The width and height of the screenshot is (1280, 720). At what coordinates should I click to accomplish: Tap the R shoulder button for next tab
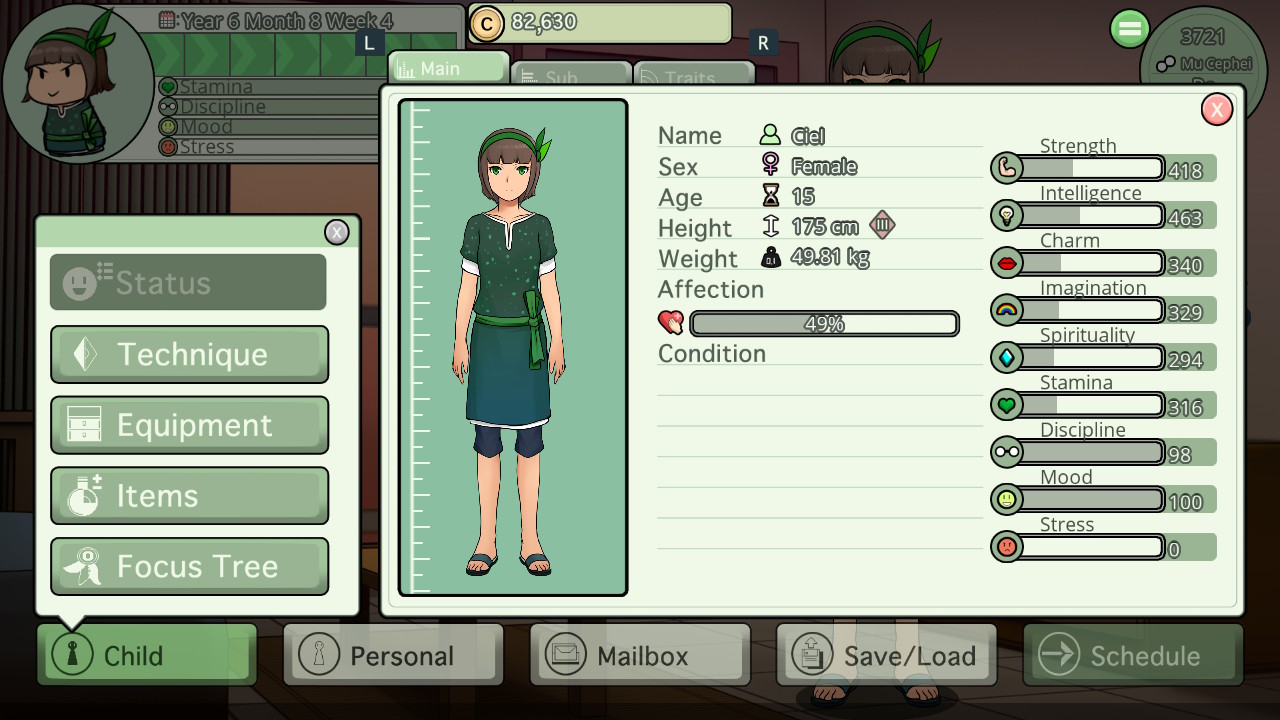[x=763, y=43]
